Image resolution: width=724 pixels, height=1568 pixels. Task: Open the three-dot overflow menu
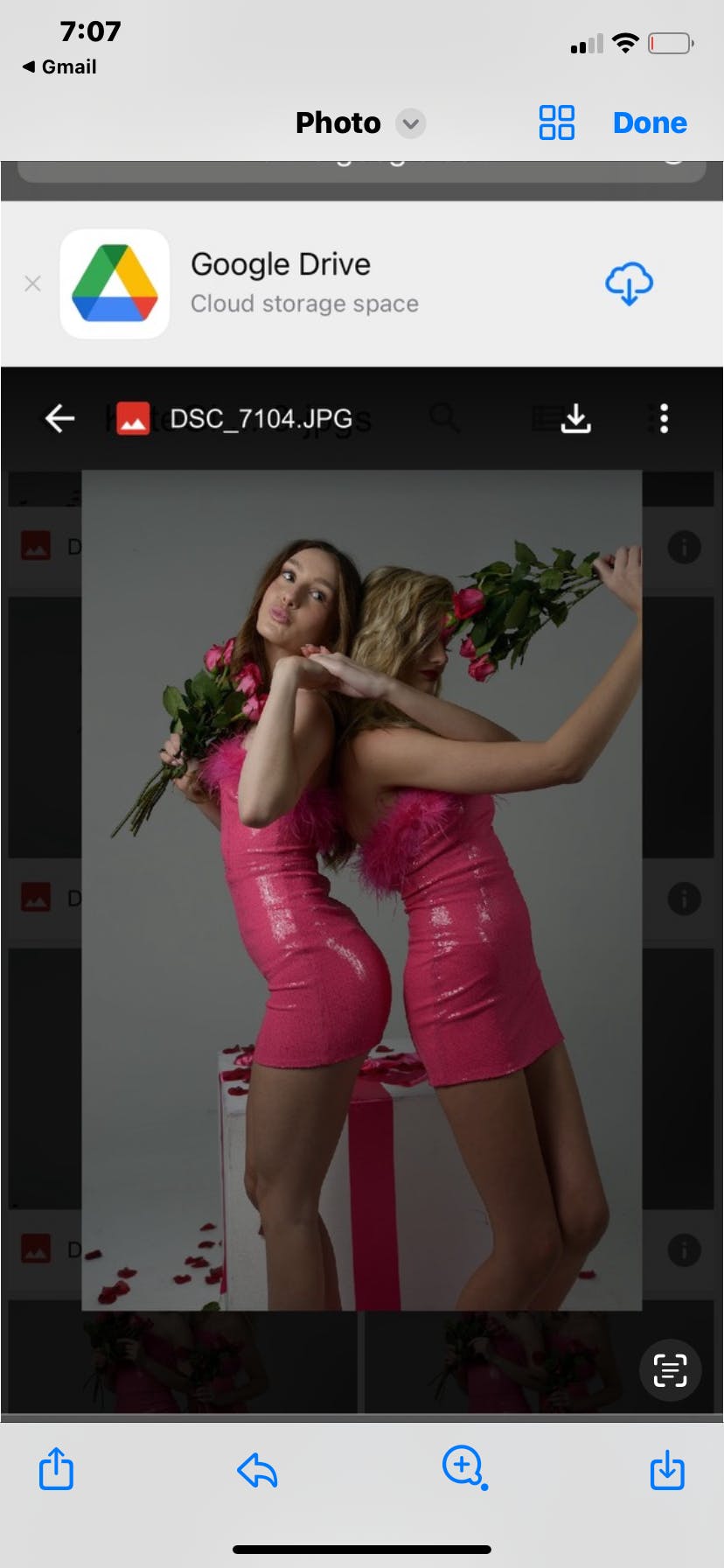tap(665, 418)
